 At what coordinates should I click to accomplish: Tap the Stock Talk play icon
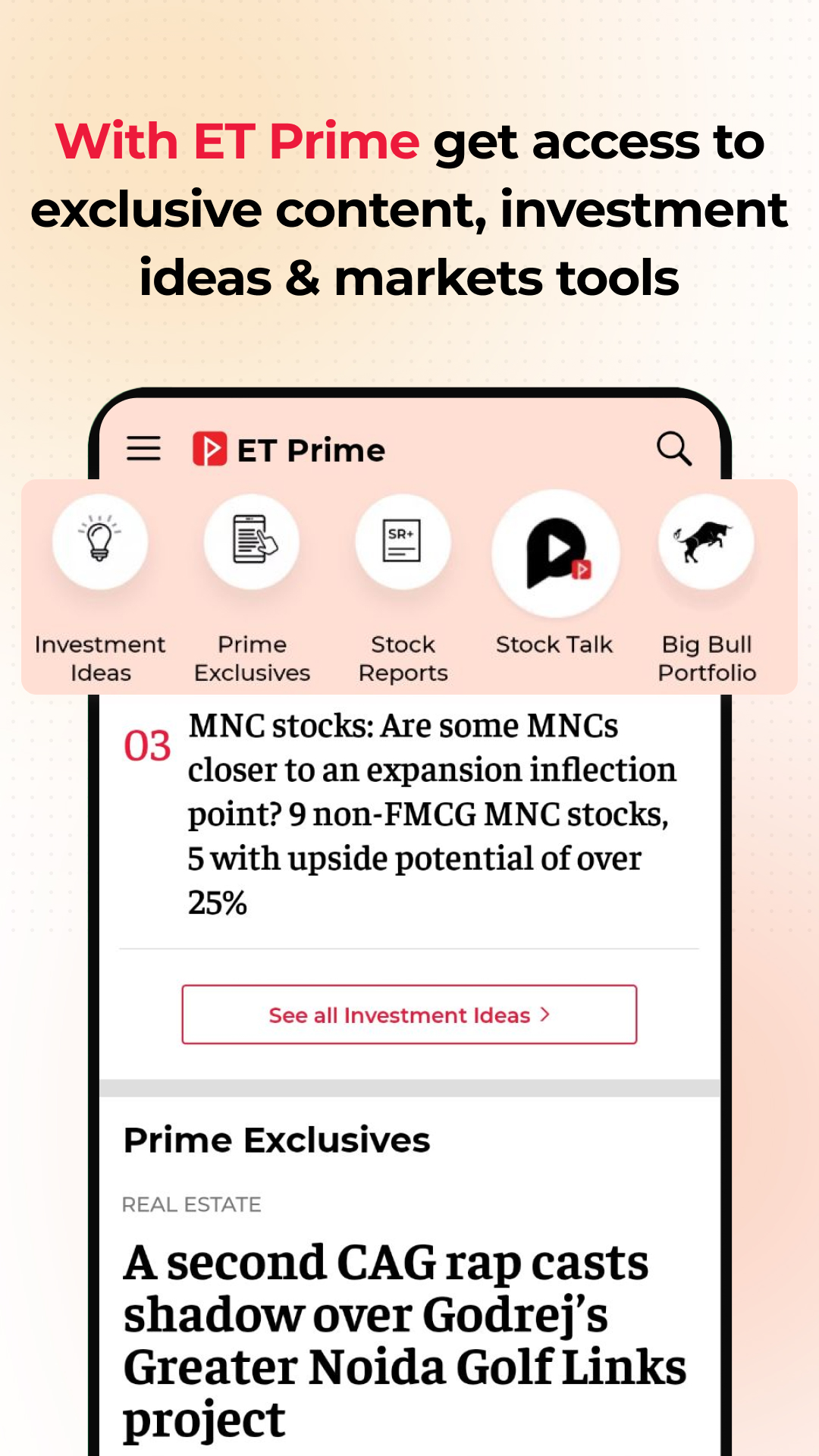555,554
